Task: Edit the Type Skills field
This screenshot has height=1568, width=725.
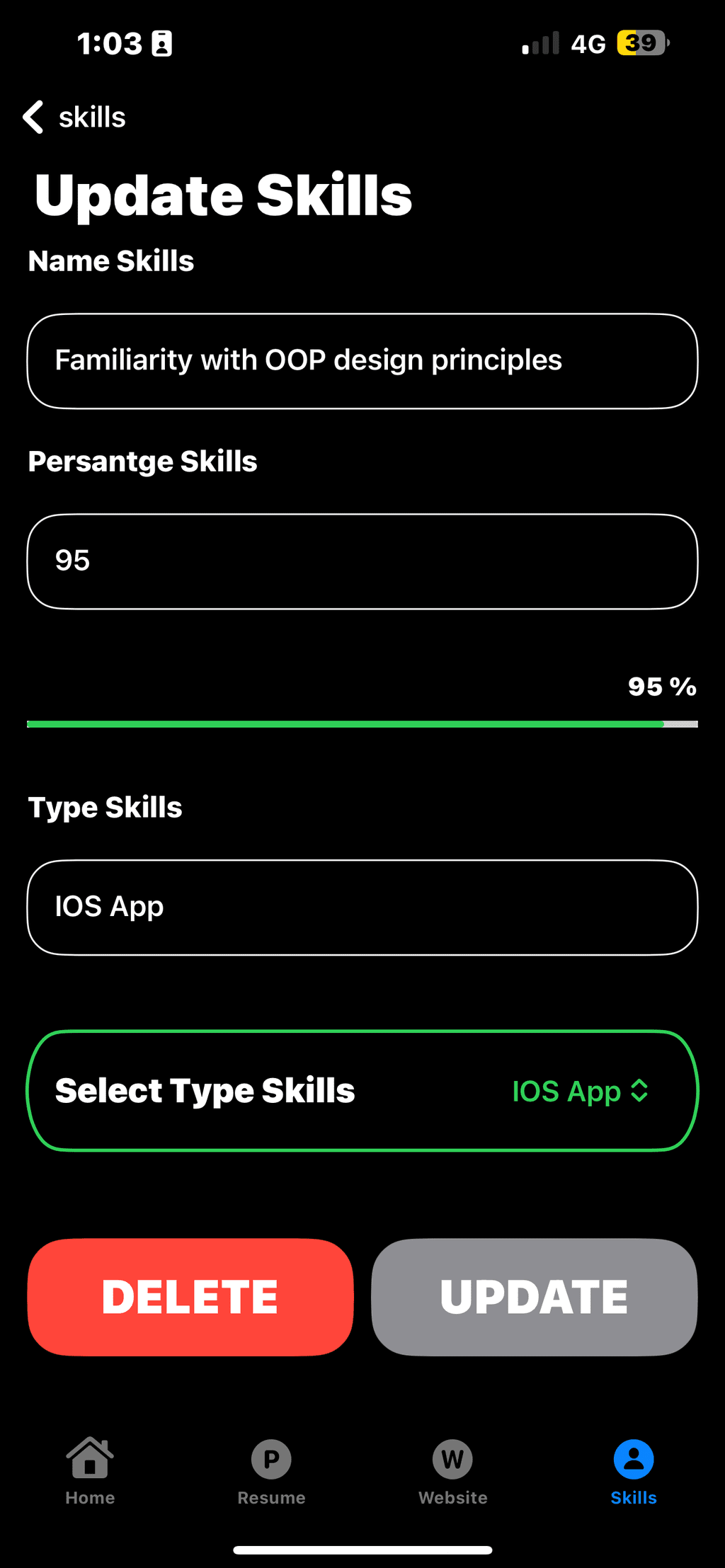Action: click(362, 908)
